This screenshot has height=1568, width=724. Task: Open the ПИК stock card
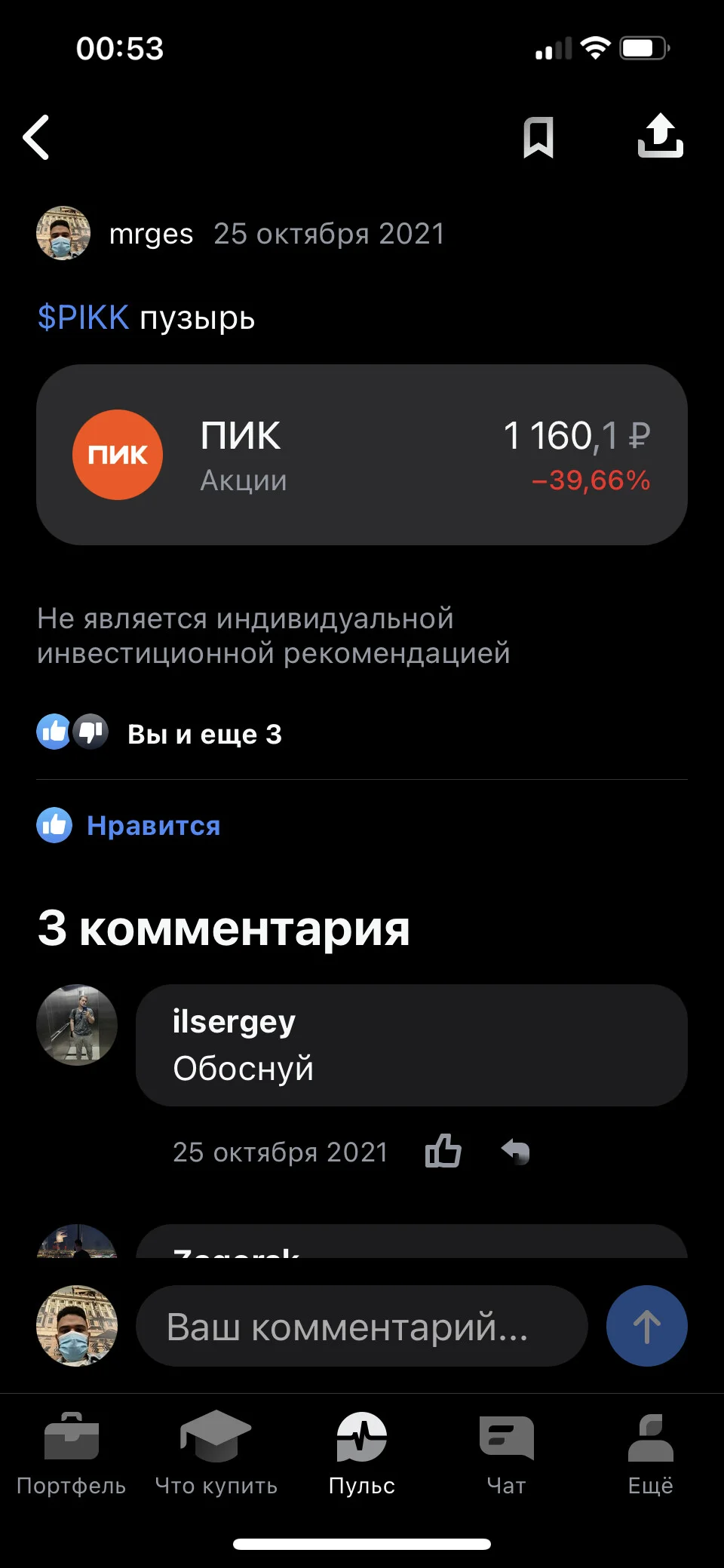pyautogui.click(x=362, y=455)
